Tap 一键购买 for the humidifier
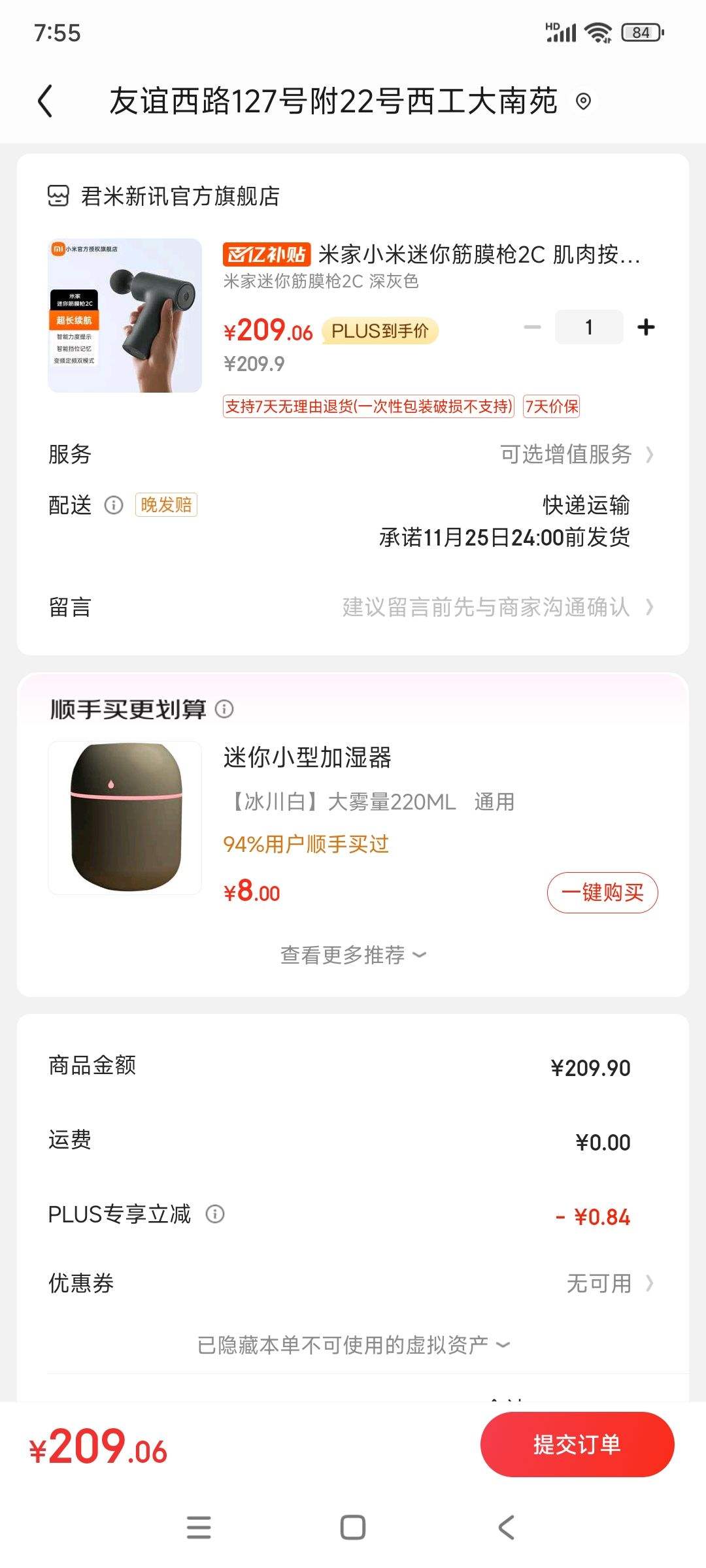706x1568 pixels. (602, 892)
